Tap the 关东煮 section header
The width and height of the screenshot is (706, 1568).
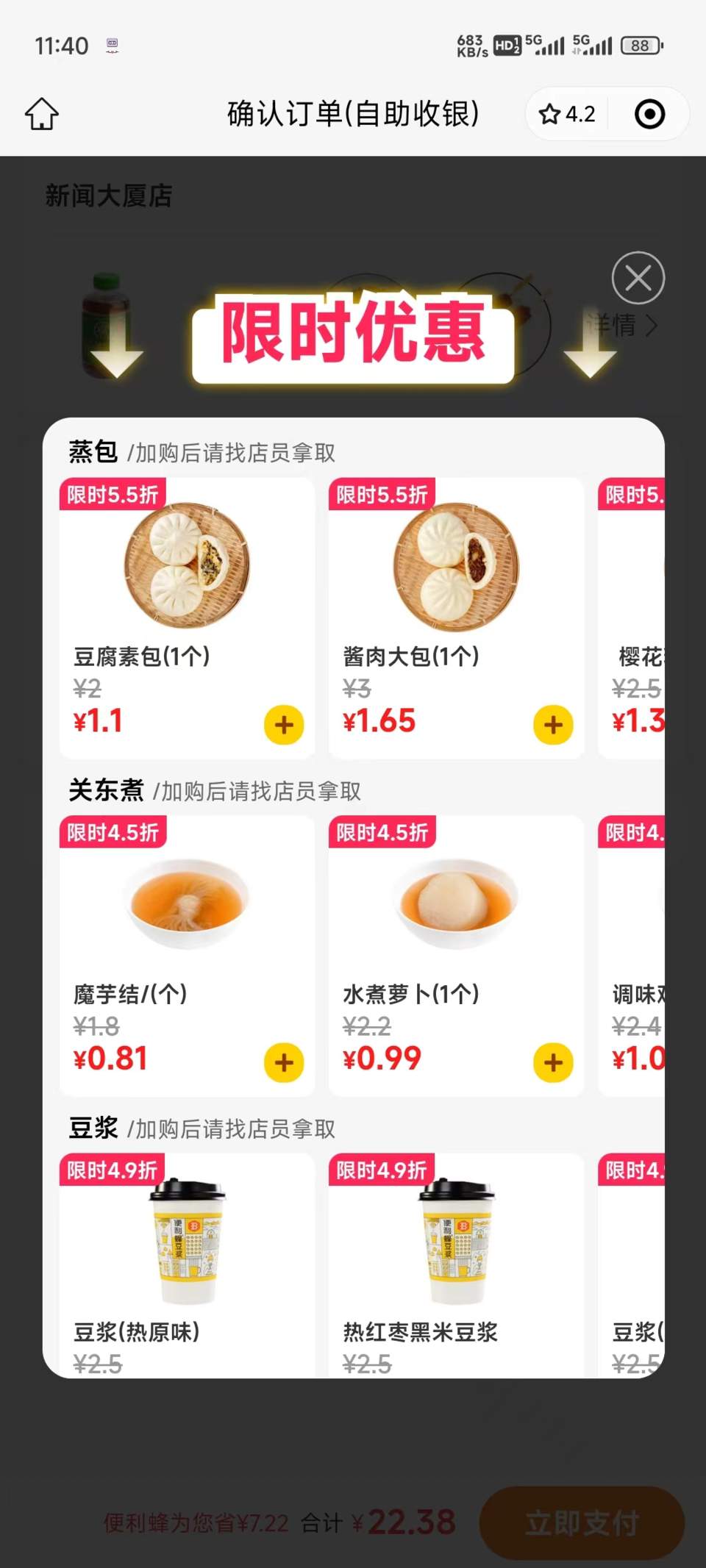tap(105, 790)
